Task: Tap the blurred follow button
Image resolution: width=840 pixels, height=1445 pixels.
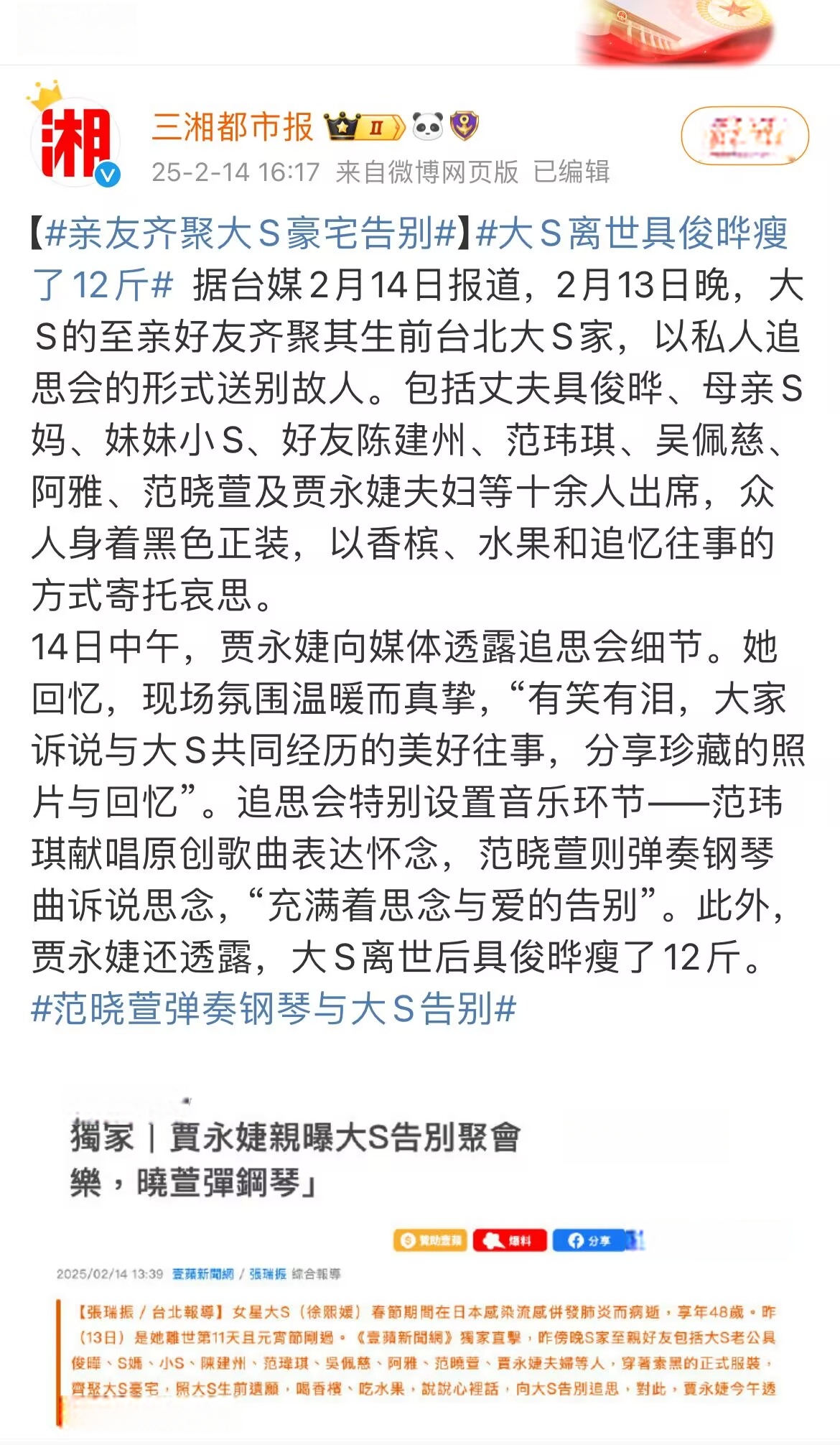Action: click(745, 135)
